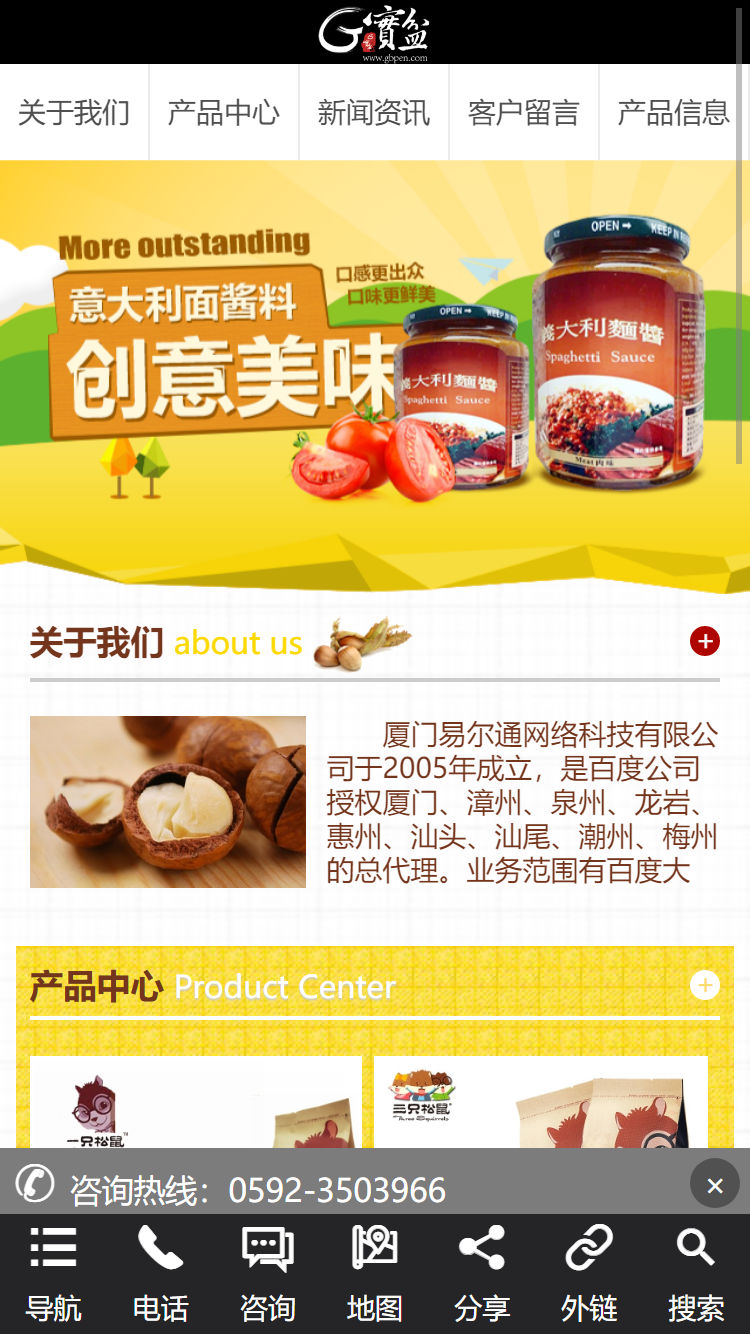This screenshot has height=1334, width=750.
Task: View the 三只松鼠 product card
Action: (540, 1102)
